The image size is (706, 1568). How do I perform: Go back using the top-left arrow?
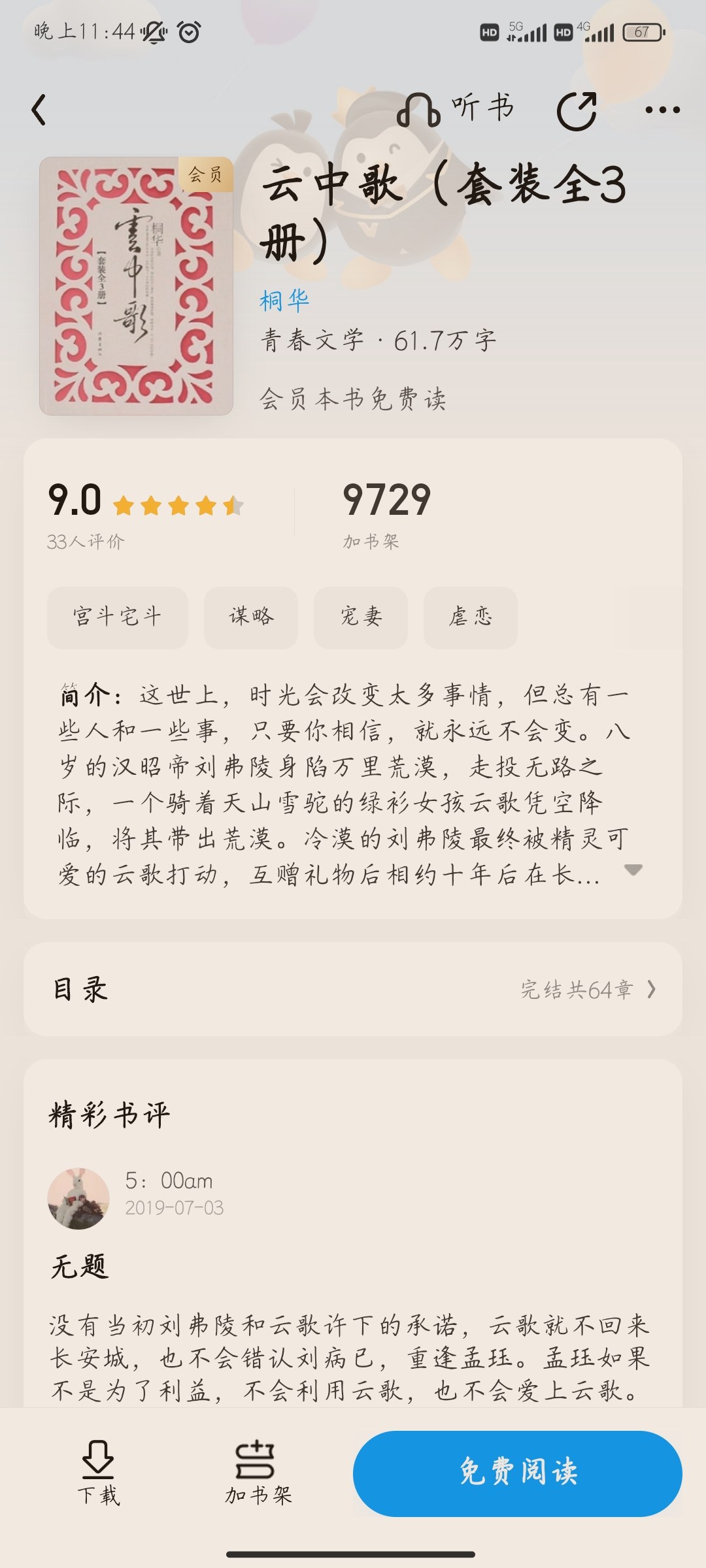pos(39,109)
